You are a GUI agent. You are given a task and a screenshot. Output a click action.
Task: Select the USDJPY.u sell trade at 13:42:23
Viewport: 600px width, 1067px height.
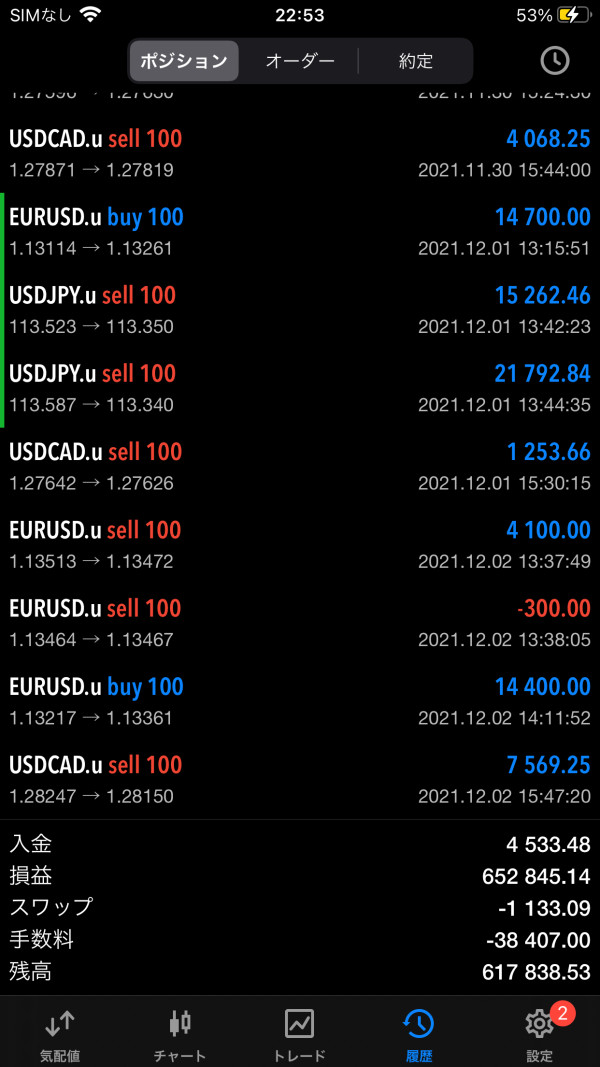[300, 309]
